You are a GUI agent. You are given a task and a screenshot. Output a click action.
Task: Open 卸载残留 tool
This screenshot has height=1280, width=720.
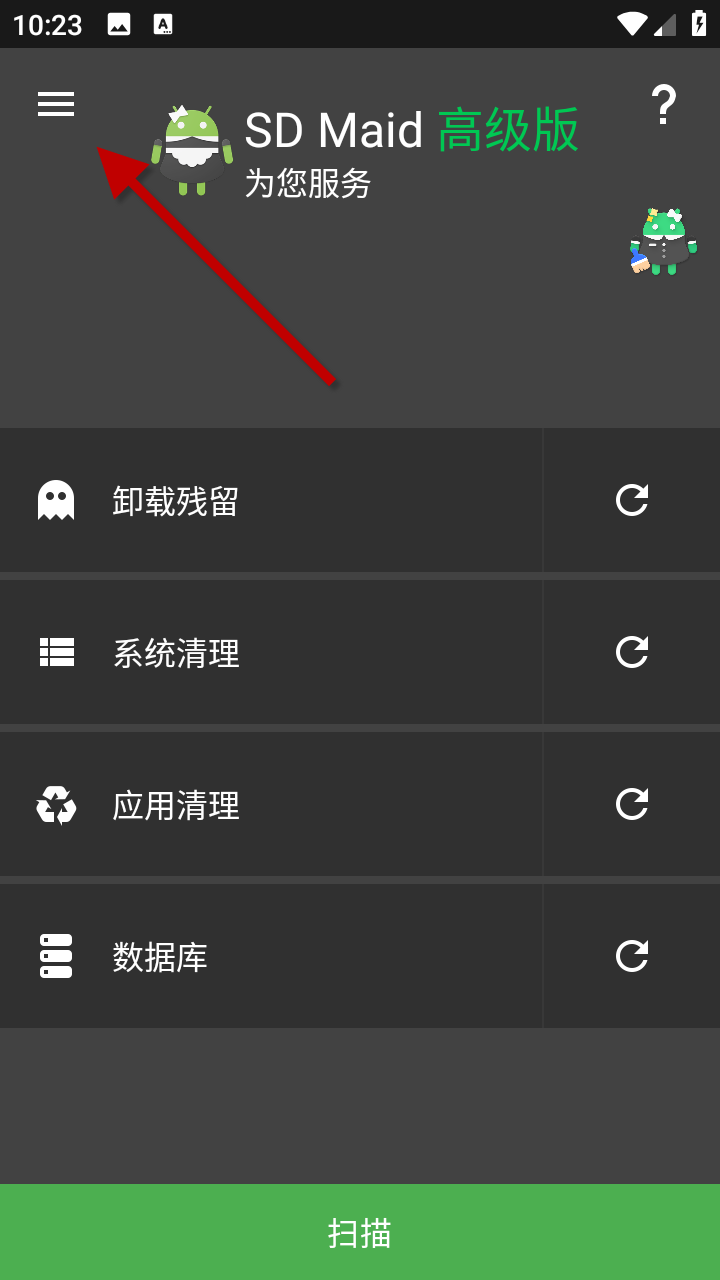click(x=270, y=500)
